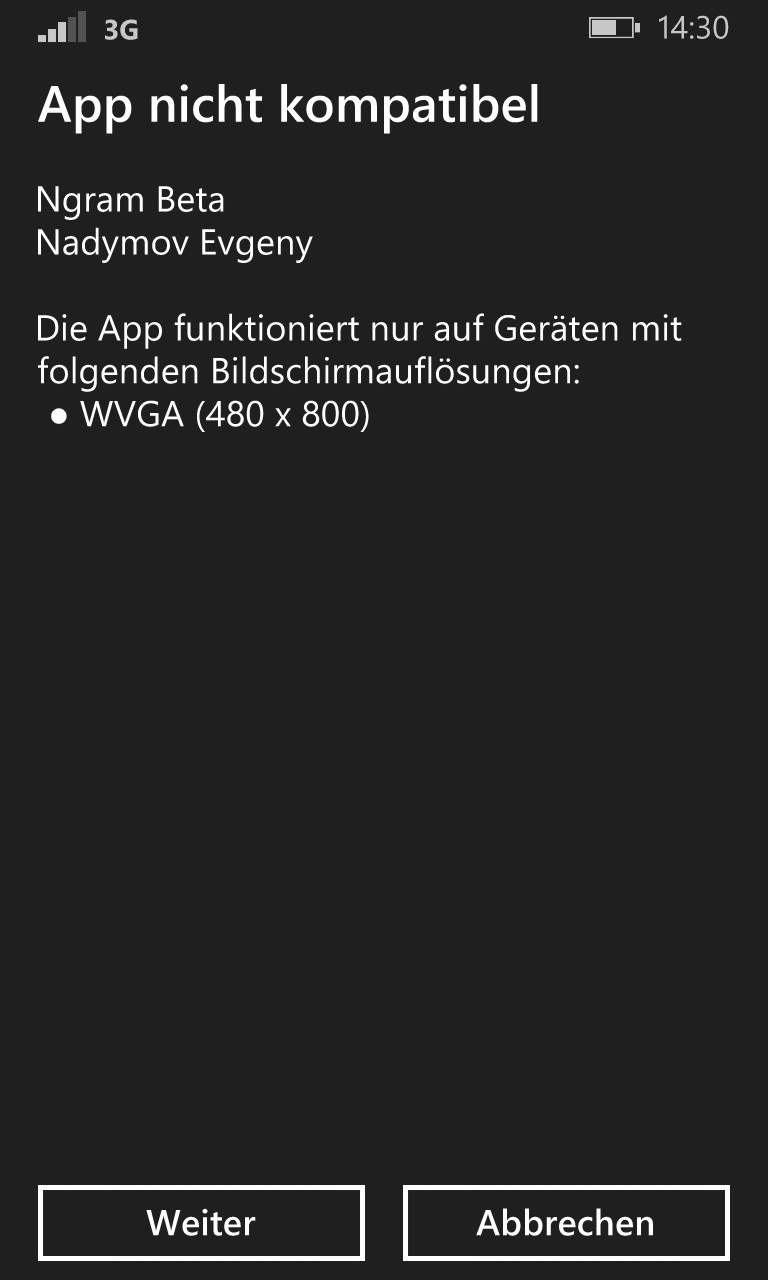
Task: Cancel with the Abbrechen button
Action: point(566,1223)
